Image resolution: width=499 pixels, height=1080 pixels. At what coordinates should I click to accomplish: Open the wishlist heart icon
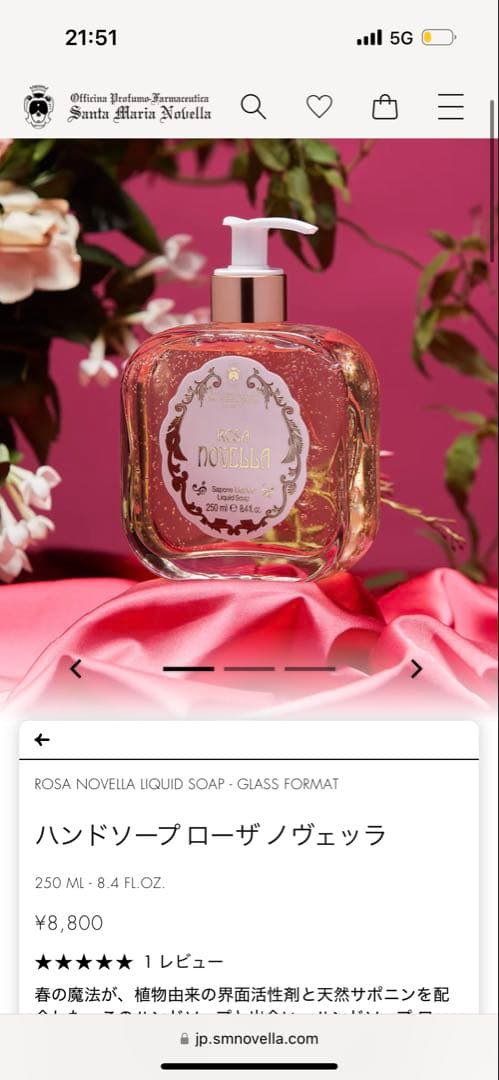pyautogui.click(x=319, y=107)
